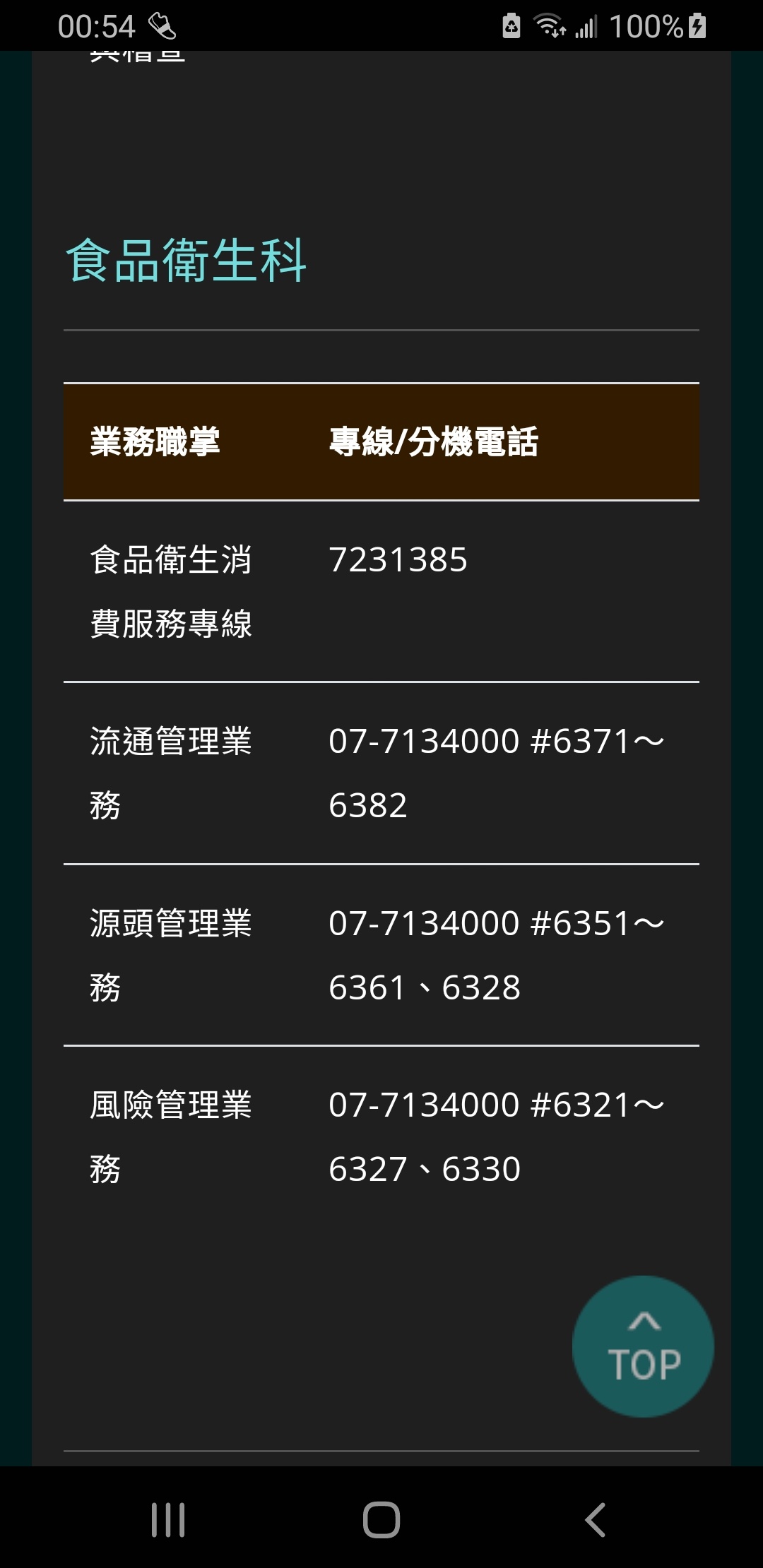
Task: Go back using the navigation bar arrow
Action: pos(595,1519)
